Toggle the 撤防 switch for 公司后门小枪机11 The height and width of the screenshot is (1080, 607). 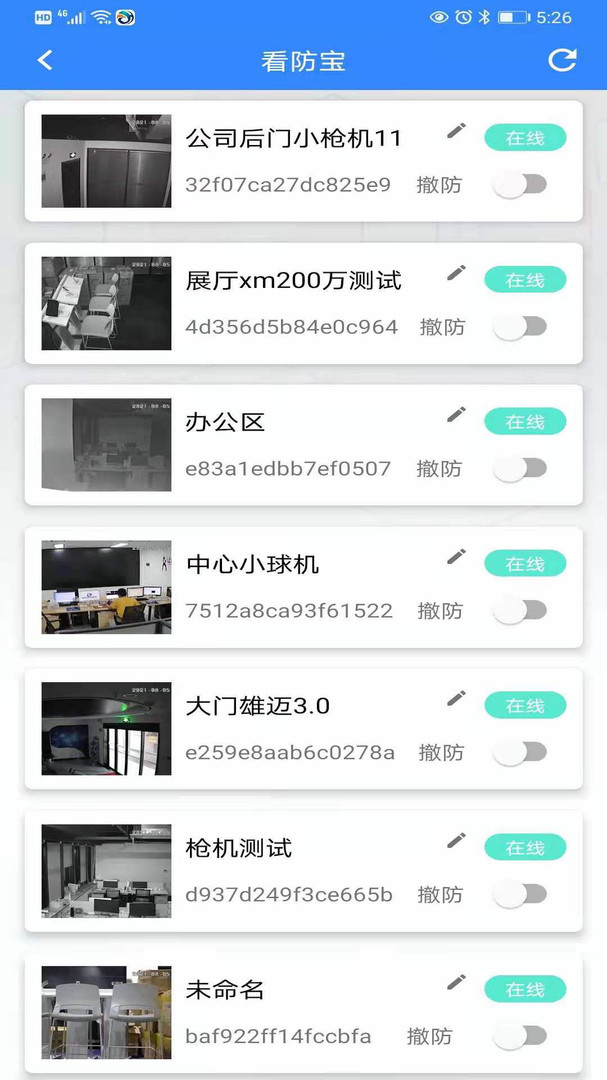tap(521, 184)
